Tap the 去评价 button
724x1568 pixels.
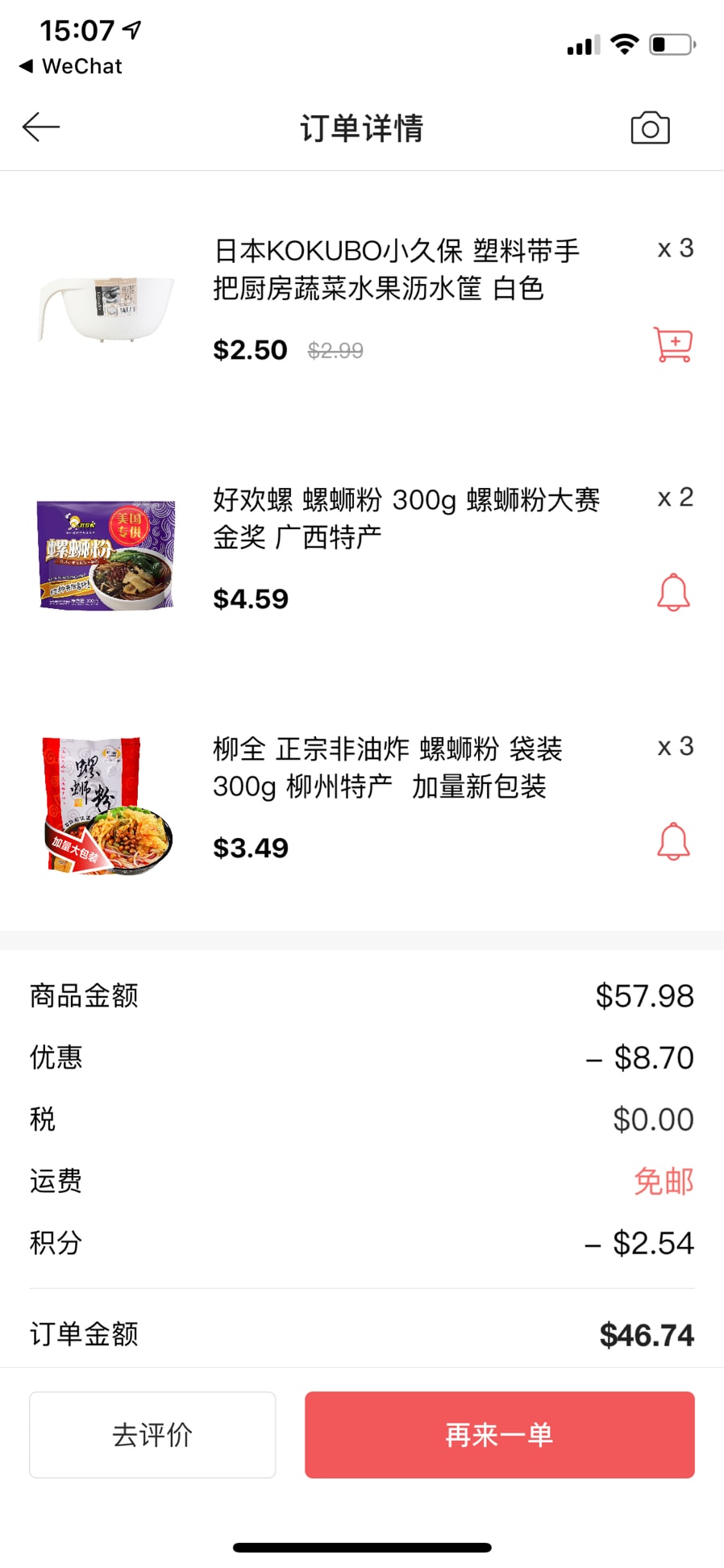[152, 1435]
